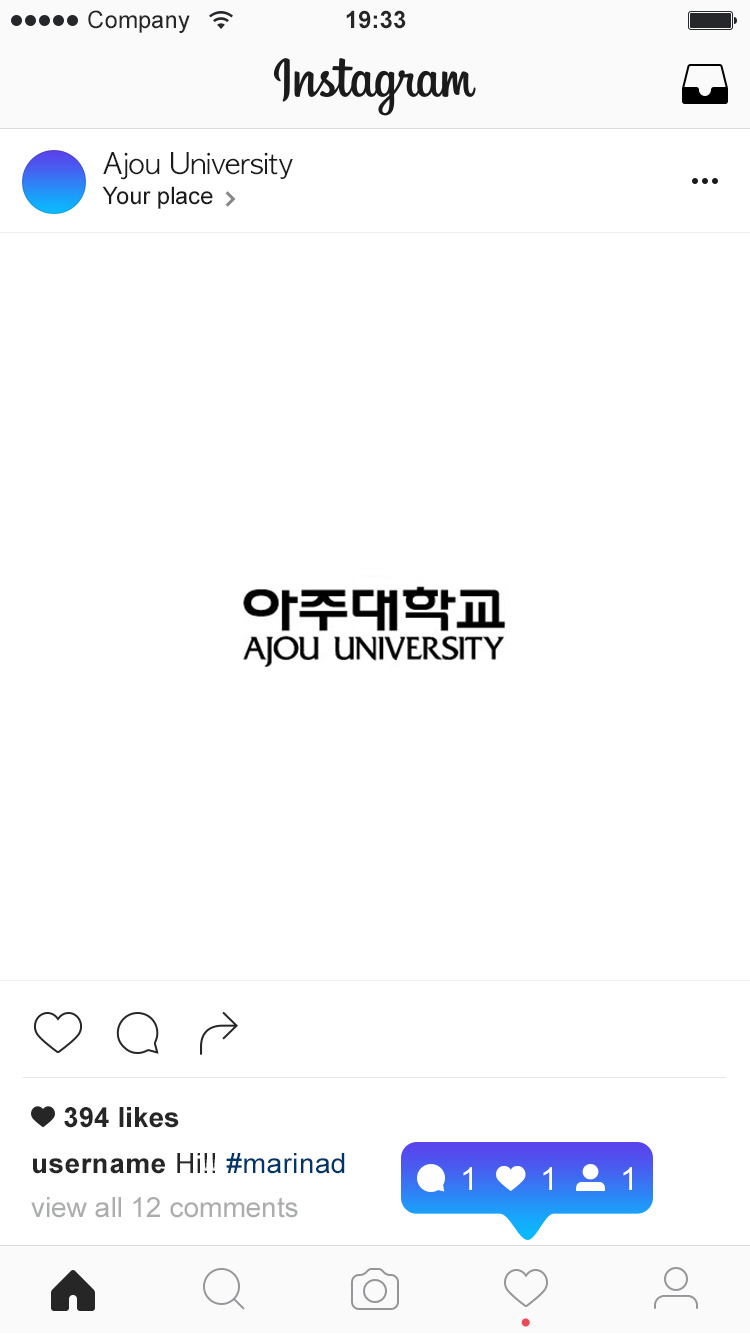Open the #marinad hashtag
The height and width of the screenshot is (1334, 750).
(286, 1164)
